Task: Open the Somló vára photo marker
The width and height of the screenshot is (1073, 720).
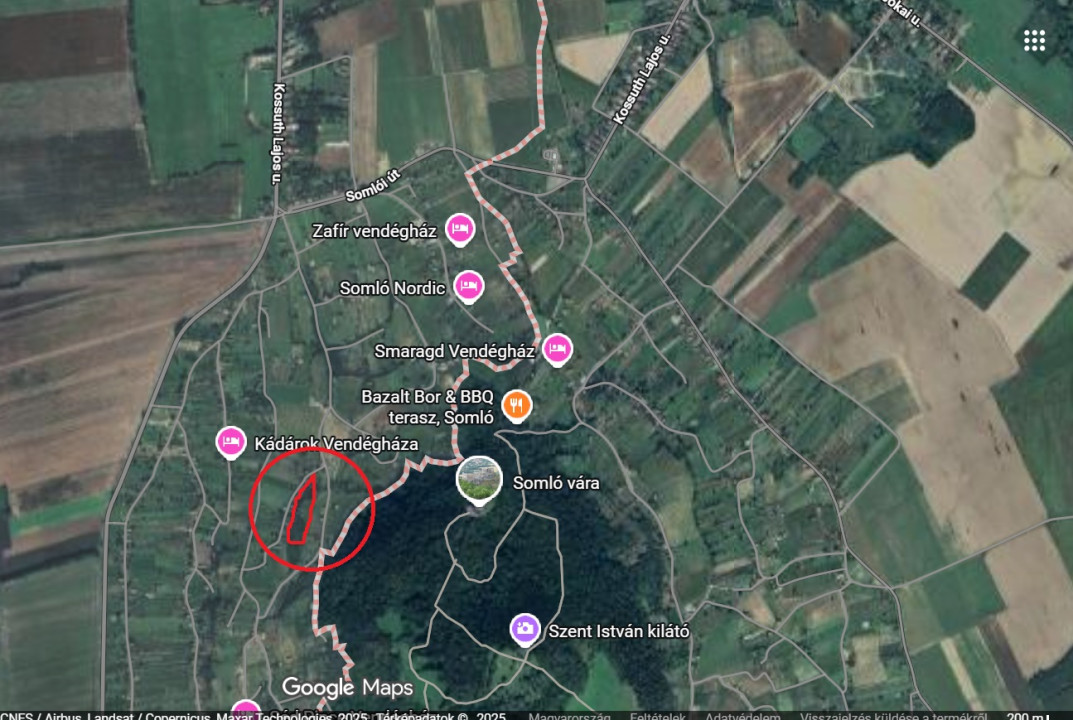Action: coord(479,478)
